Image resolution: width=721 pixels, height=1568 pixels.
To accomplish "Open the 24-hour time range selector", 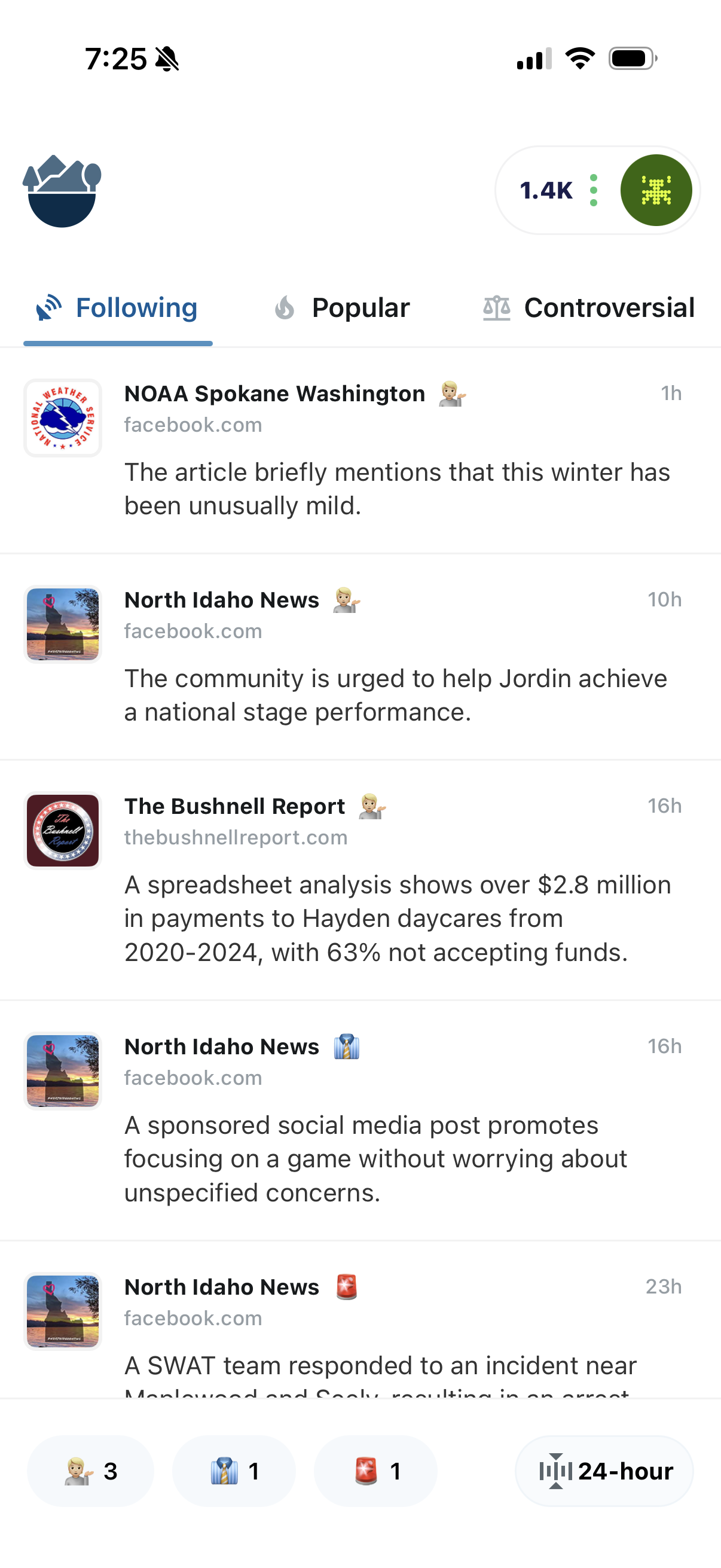I will 604,1471.
